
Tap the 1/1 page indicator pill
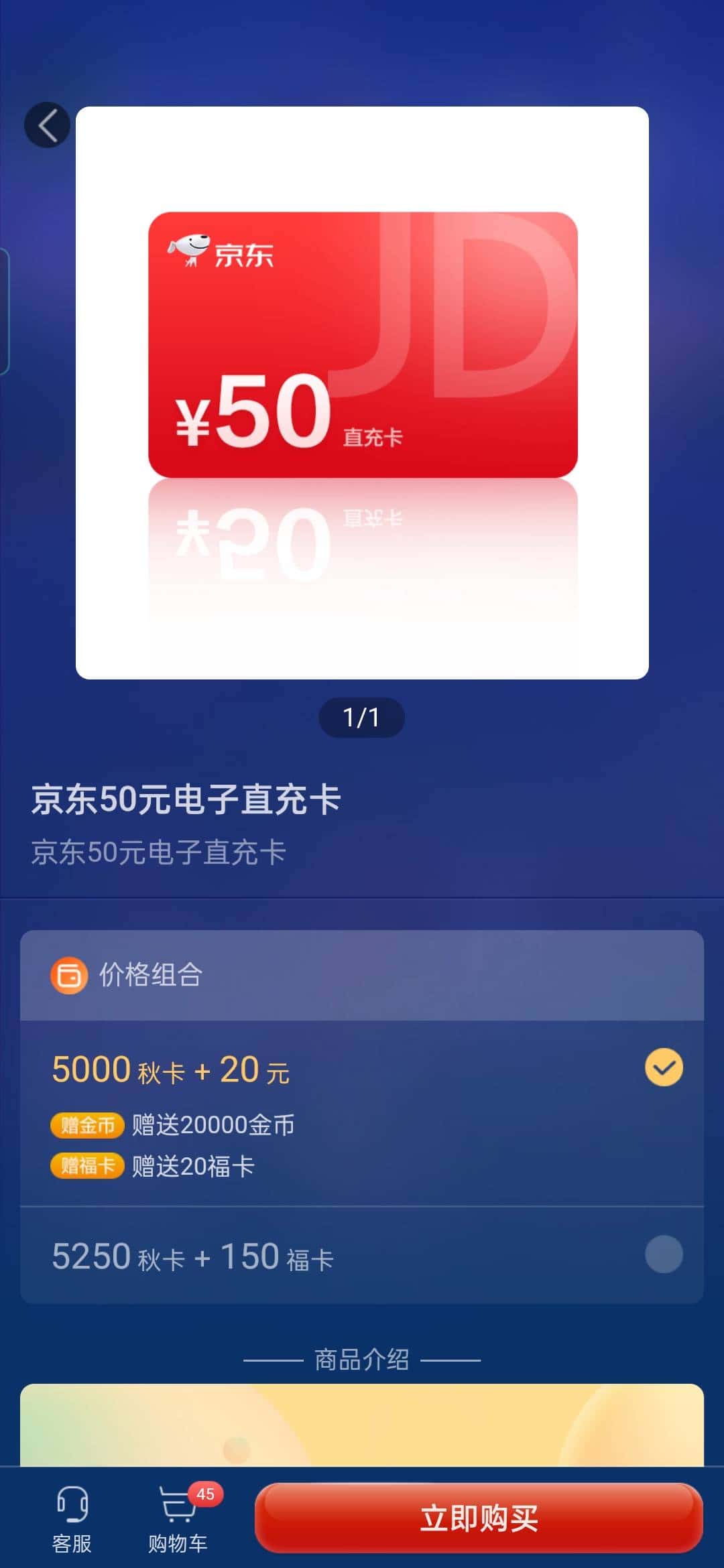coord(361,717)
